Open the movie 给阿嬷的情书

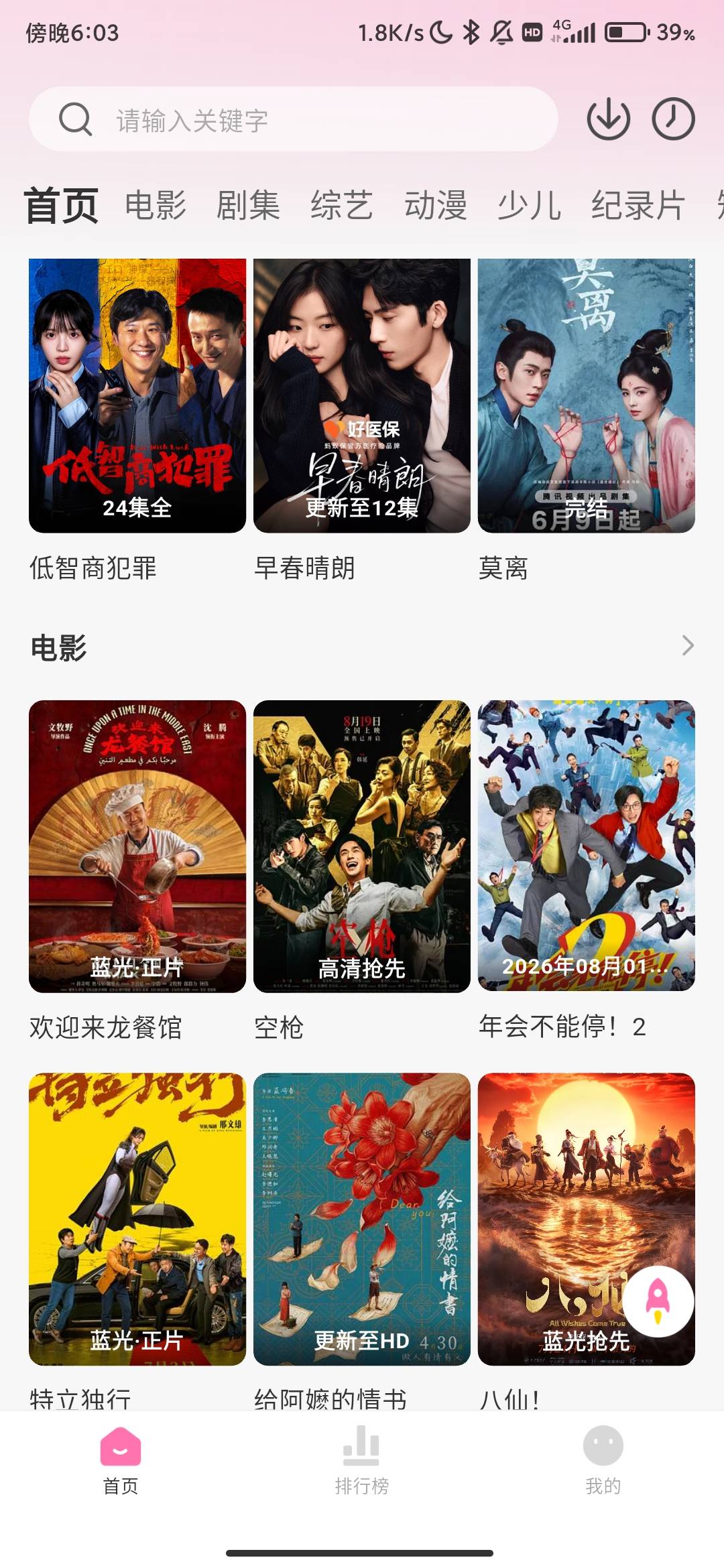click(362, 1219)
